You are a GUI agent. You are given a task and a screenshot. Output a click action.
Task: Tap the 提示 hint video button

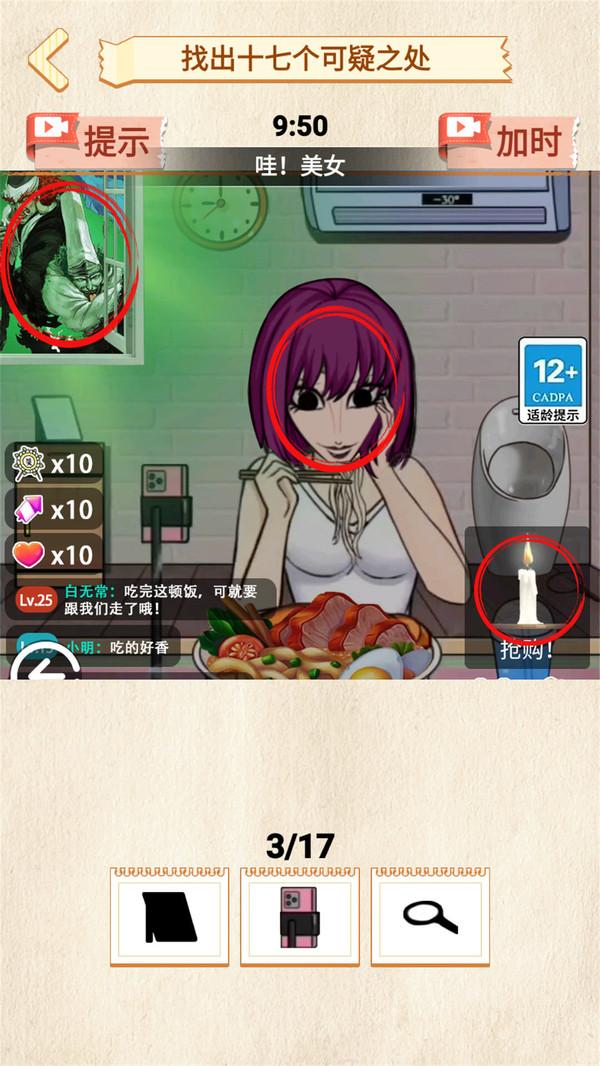click(96, 141)
